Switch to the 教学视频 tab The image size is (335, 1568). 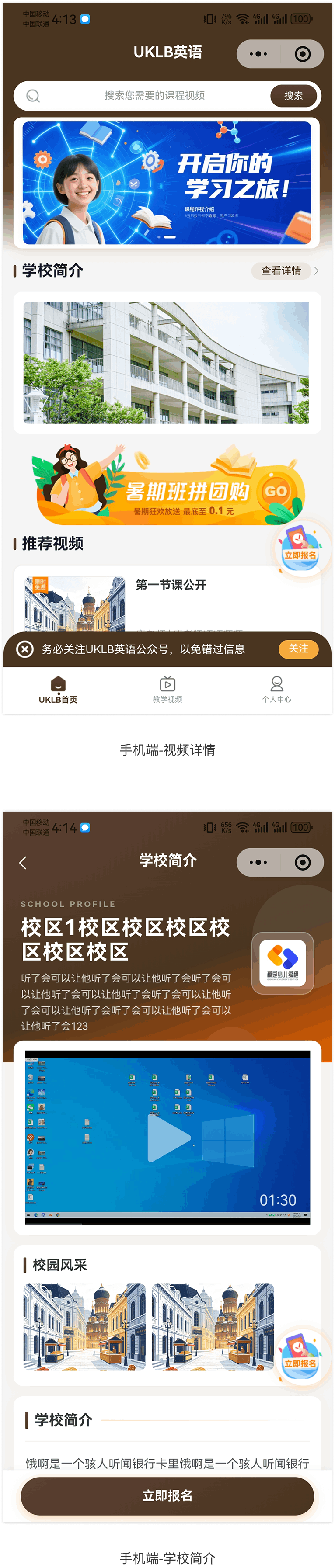click(167, 689)
